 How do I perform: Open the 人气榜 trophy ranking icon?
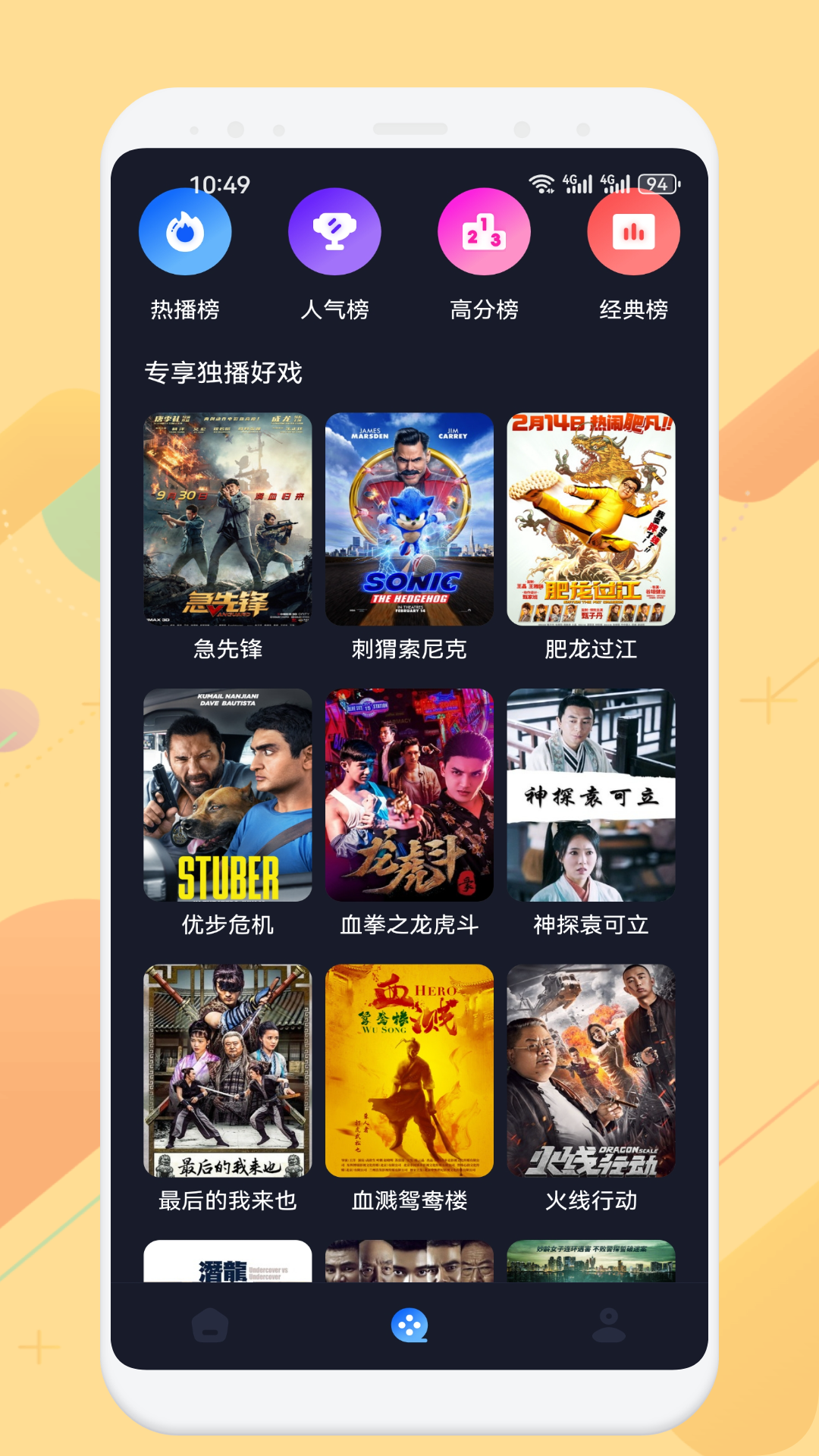[x=334, y=231]
